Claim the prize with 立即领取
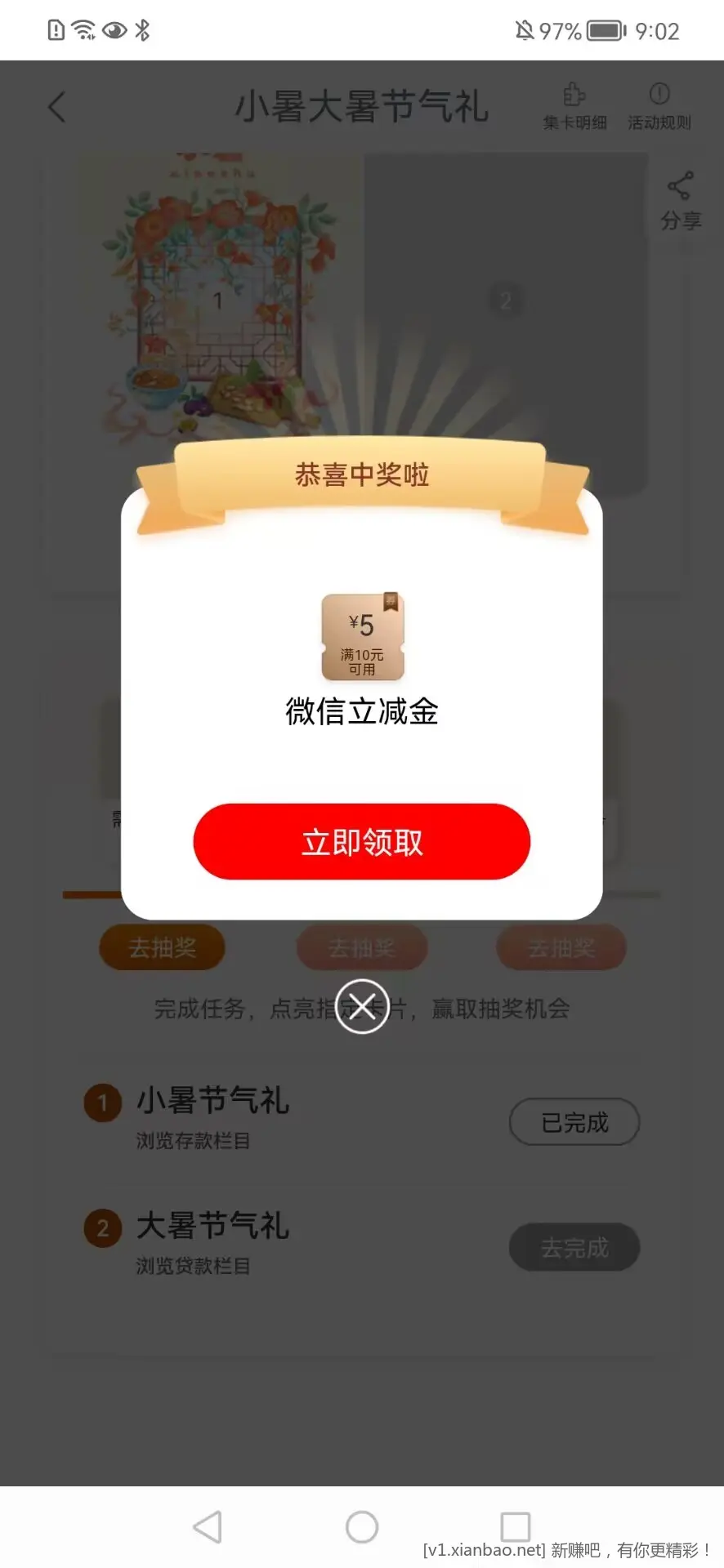The width and height of the screenshot is (724, 1568). [x=361, y=842]
